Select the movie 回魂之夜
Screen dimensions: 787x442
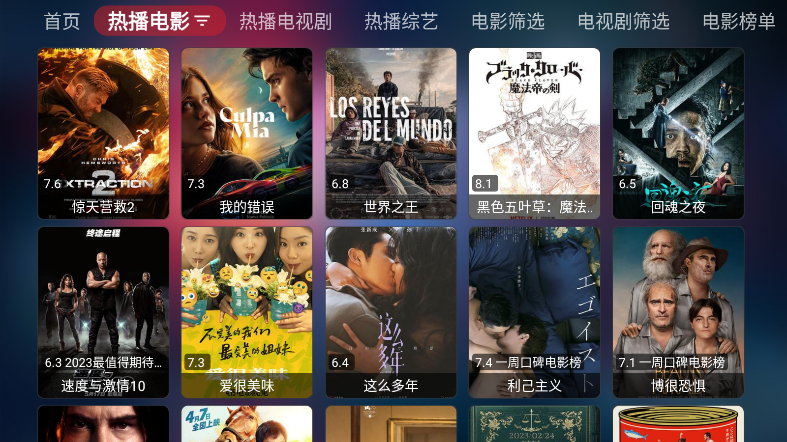(678, 133)
